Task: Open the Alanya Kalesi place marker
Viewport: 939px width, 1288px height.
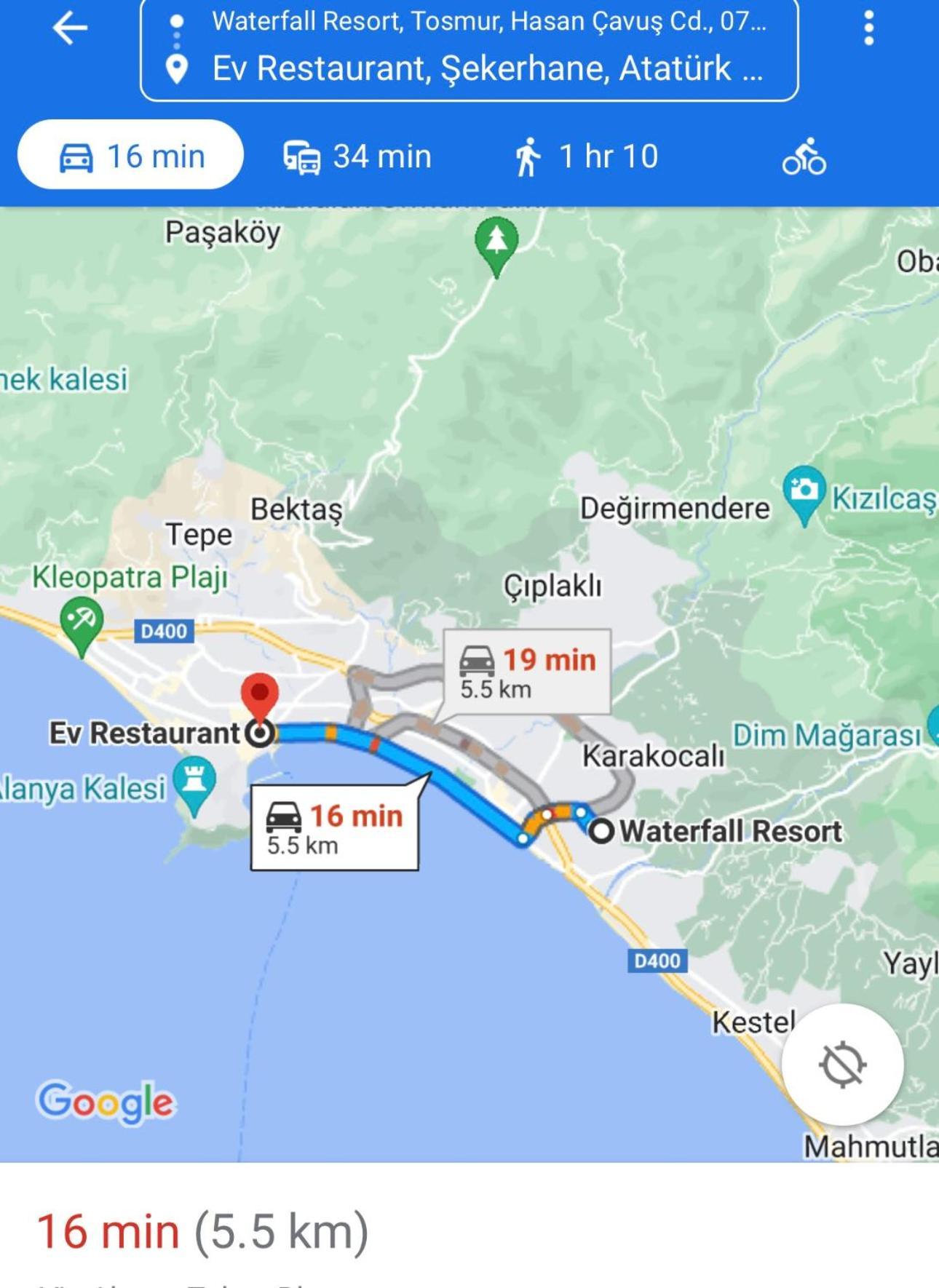Action: click(194, 782)
